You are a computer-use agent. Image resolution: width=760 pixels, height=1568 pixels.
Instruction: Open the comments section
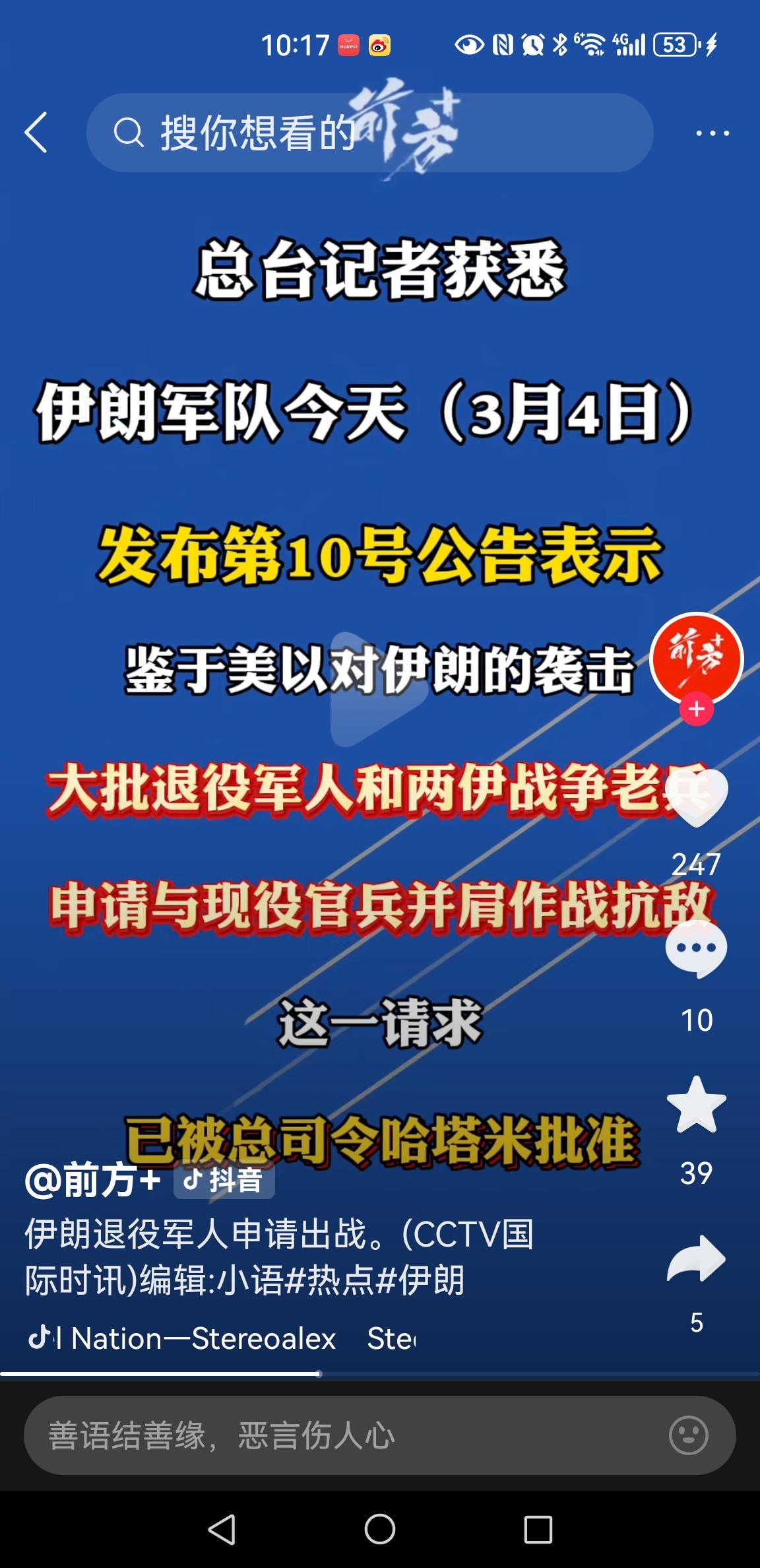pyautogui.click(x=697, y=946)
